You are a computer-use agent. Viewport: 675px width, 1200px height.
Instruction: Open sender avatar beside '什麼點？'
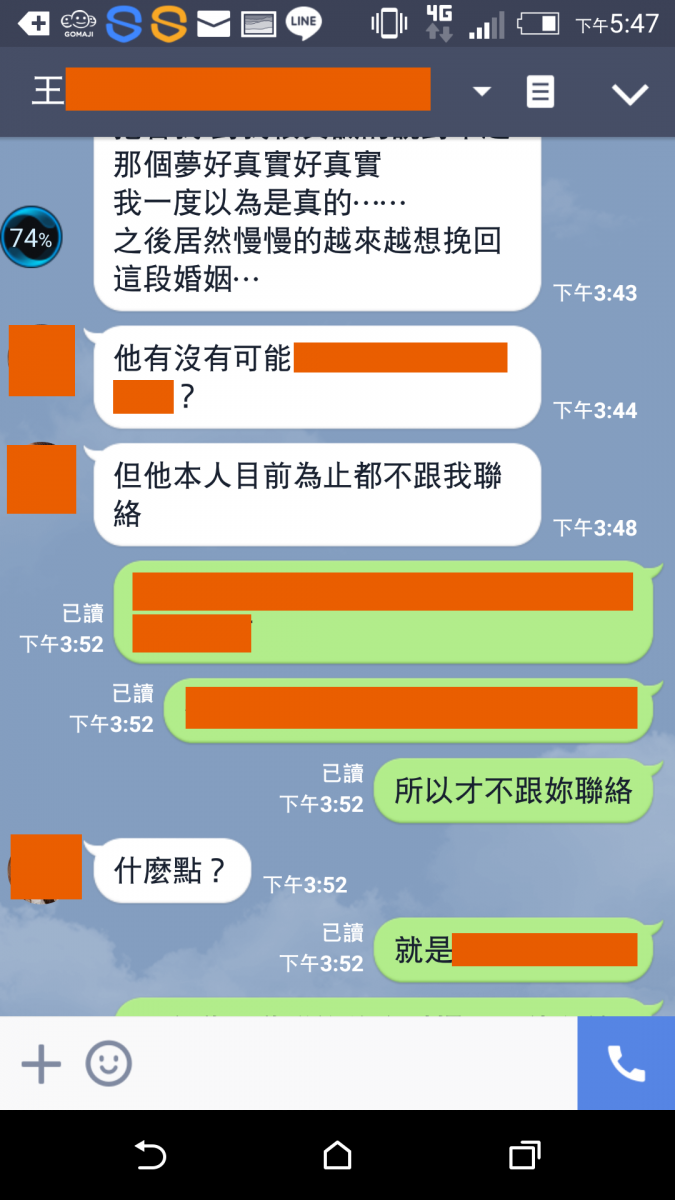(45, 867)
